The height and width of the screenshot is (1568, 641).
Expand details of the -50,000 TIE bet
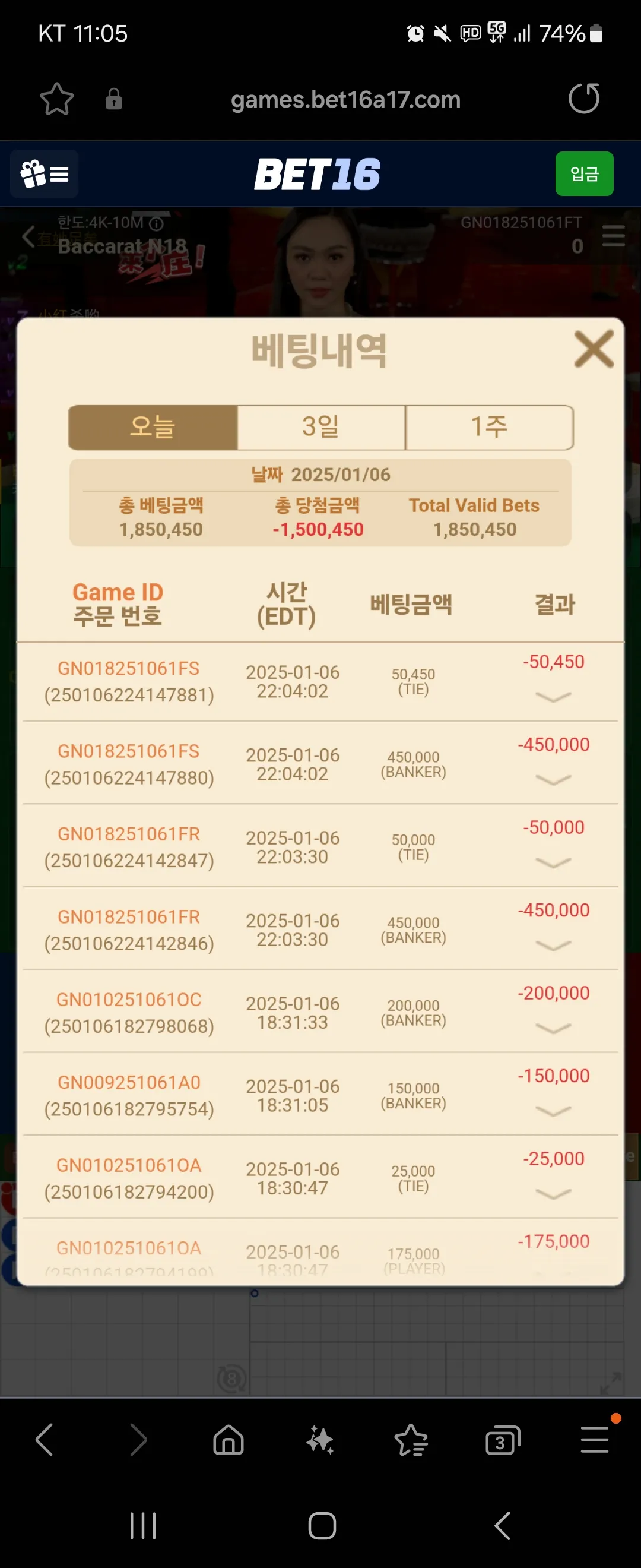553,862
